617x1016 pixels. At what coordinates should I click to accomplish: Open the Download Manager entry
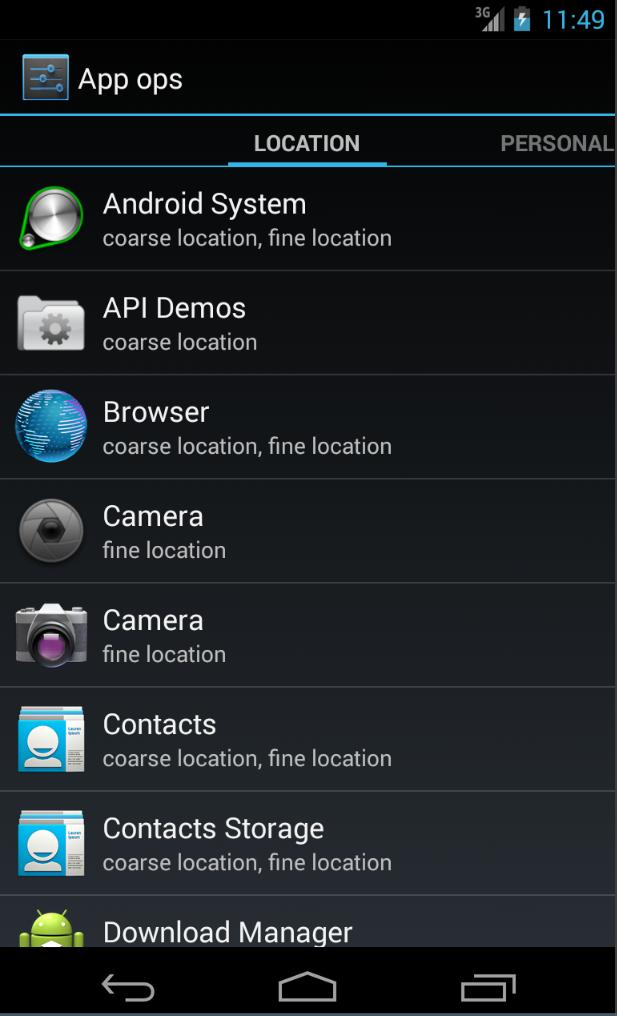pyautogui.click(x=307, y=926)
